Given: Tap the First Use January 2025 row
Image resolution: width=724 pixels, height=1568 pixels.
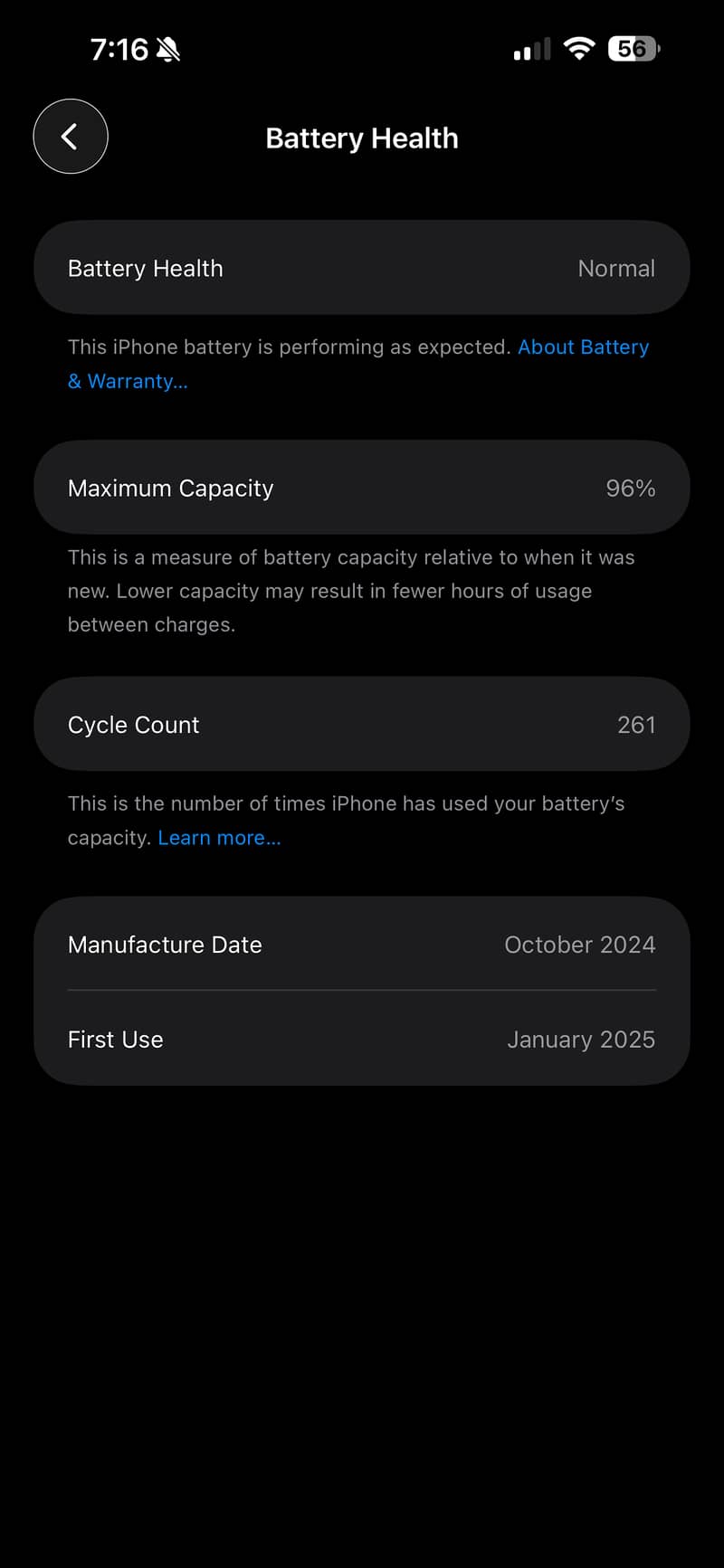Looking at the screenshot, I should [361, 1039].
